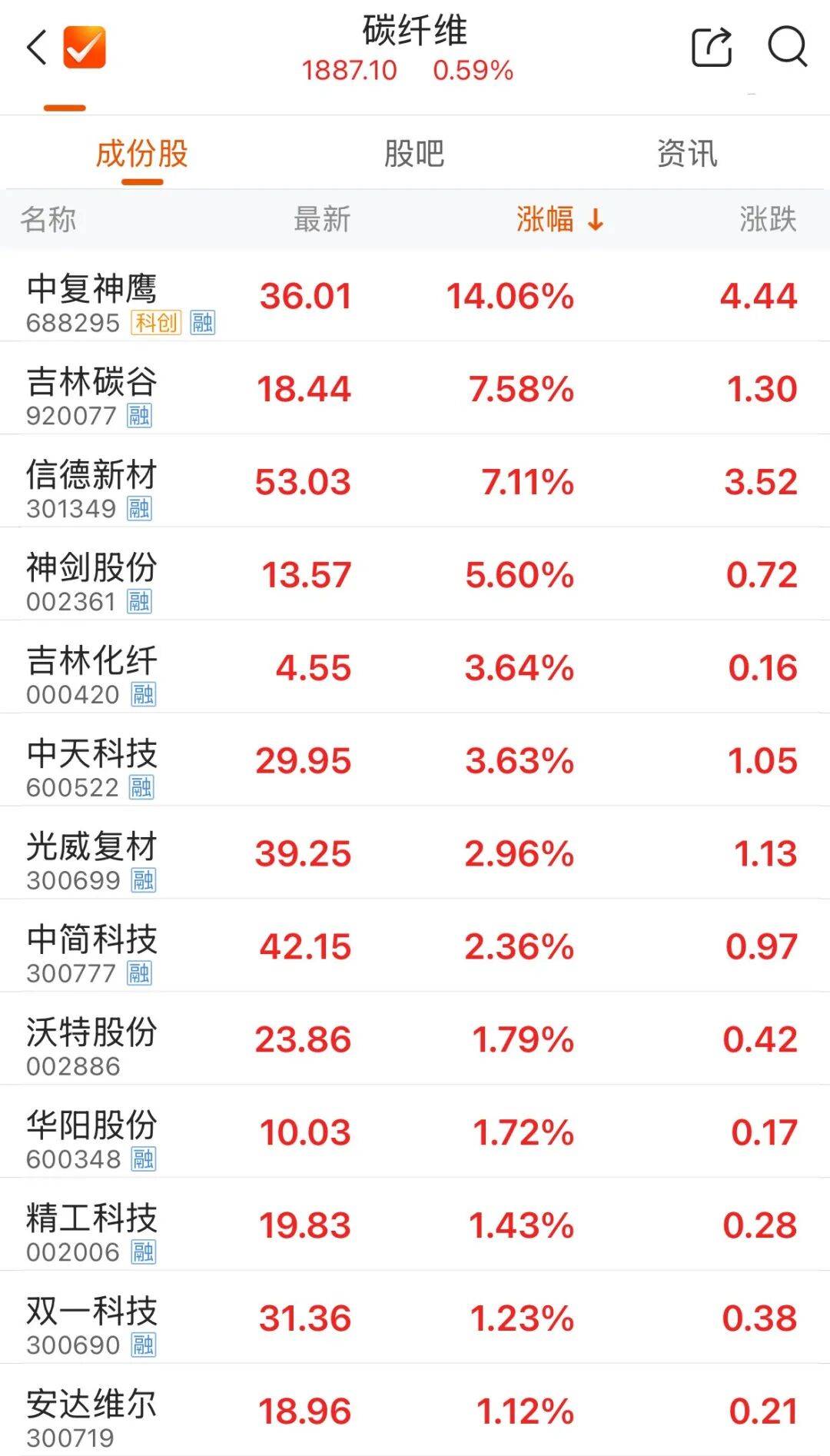Screen dimensions: 830x1456
Task: Tap the 神剑股份 row to view quotes
Action: click(x=415, y=577)
